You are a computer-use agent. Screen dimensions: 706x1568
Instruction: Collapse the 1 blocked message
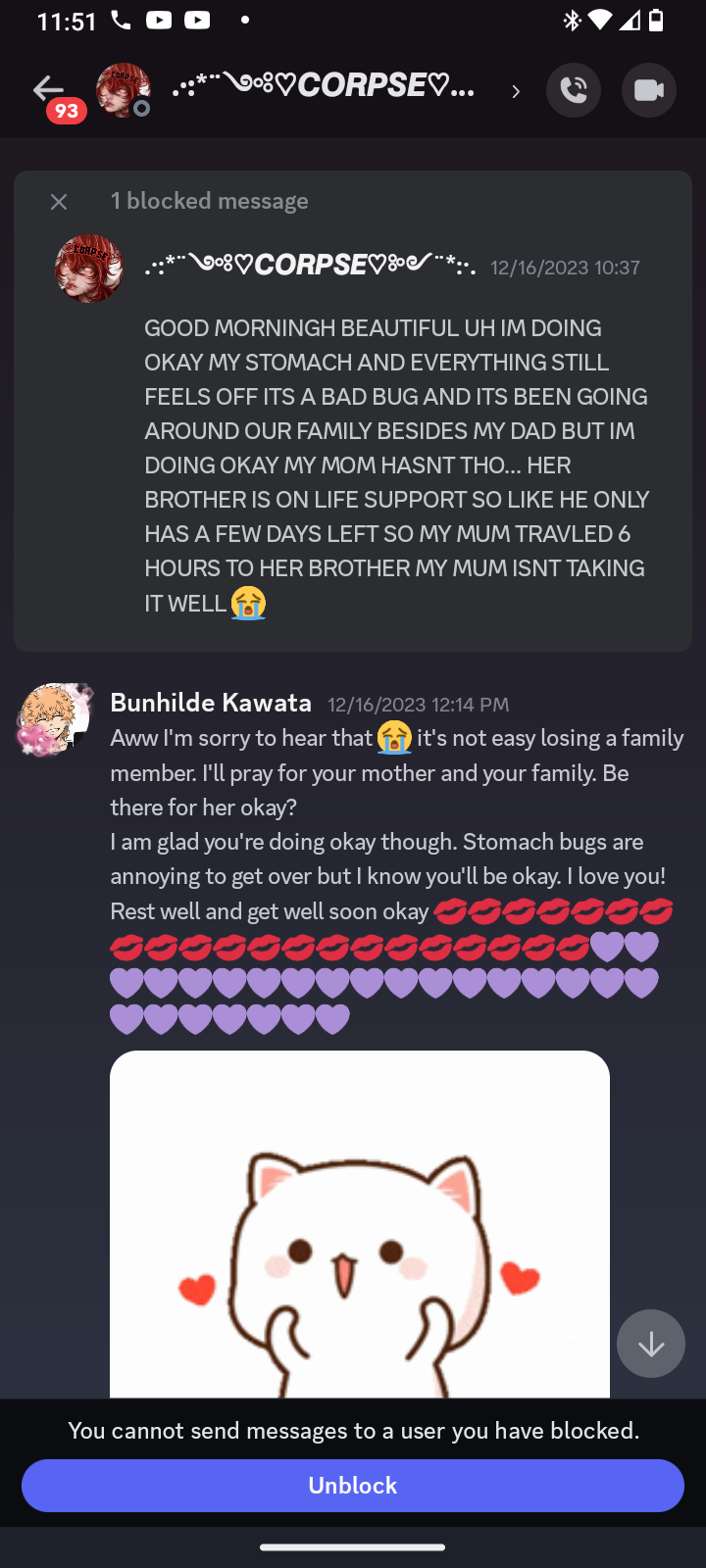coord(59,202)
